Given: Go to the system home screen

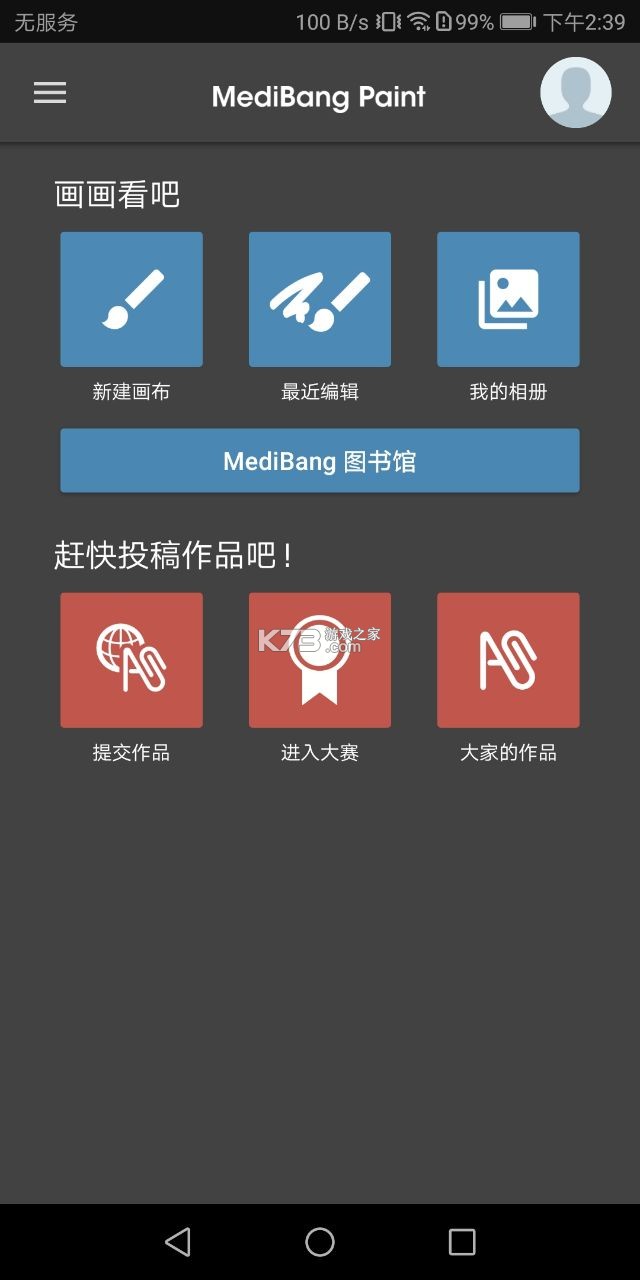Looking at the screenshot, I should click(x=320, y=1242).
